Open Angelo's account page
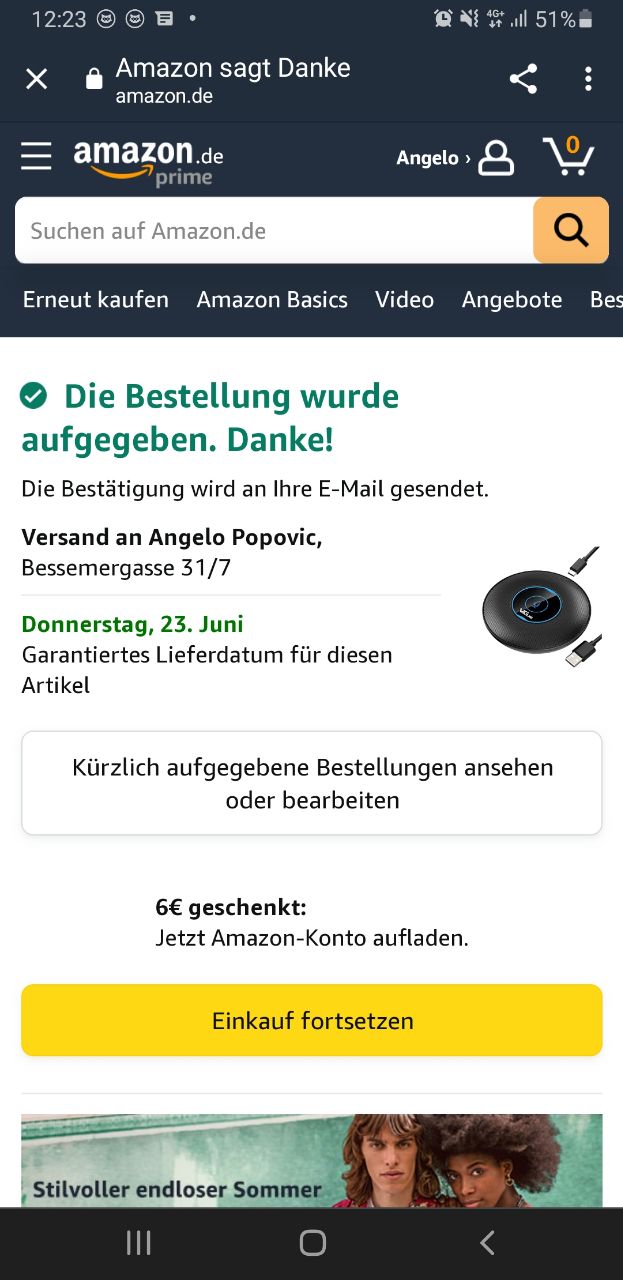Viewport: 623px width, 1280px height. (x=455, y=158)
